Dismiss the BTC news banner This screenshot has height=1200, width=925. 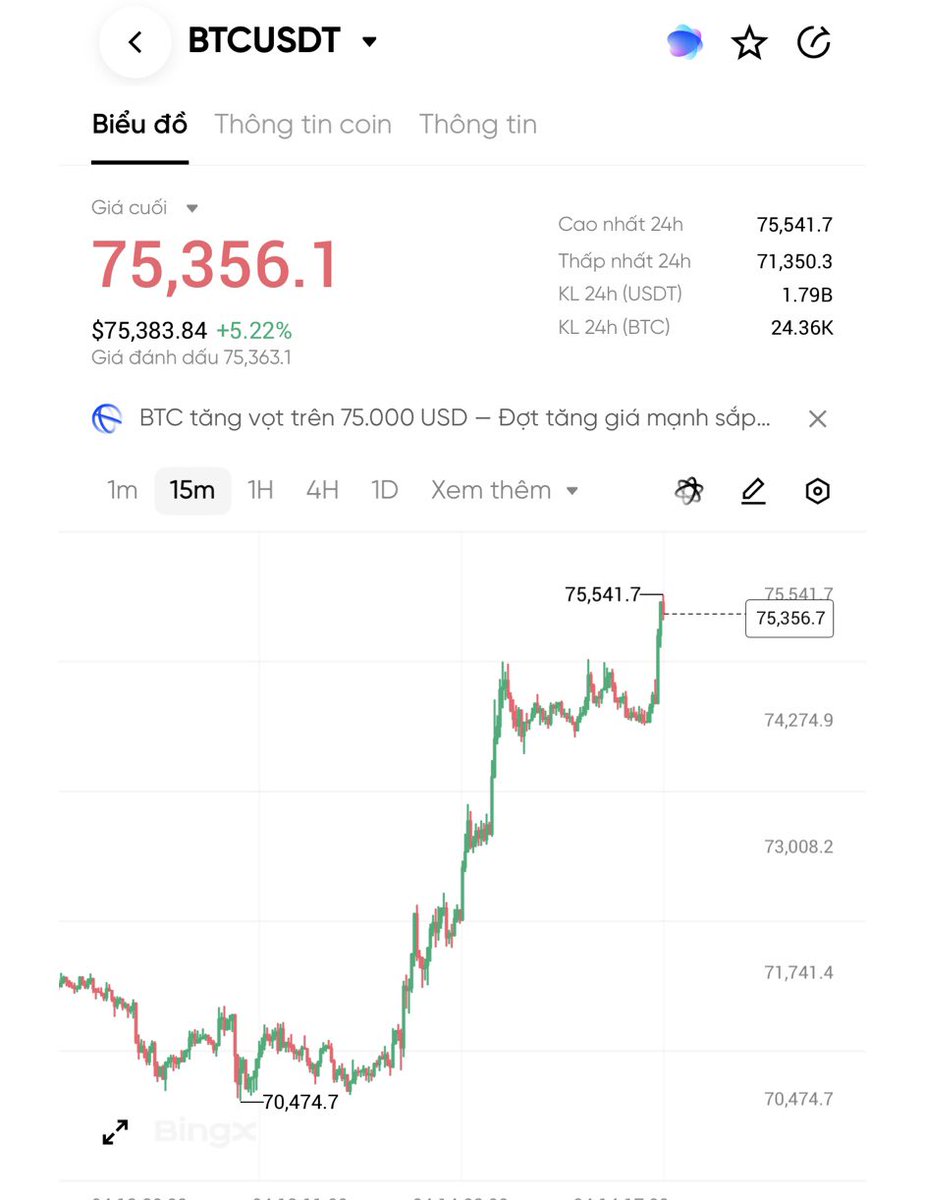(x=817, y=419)
